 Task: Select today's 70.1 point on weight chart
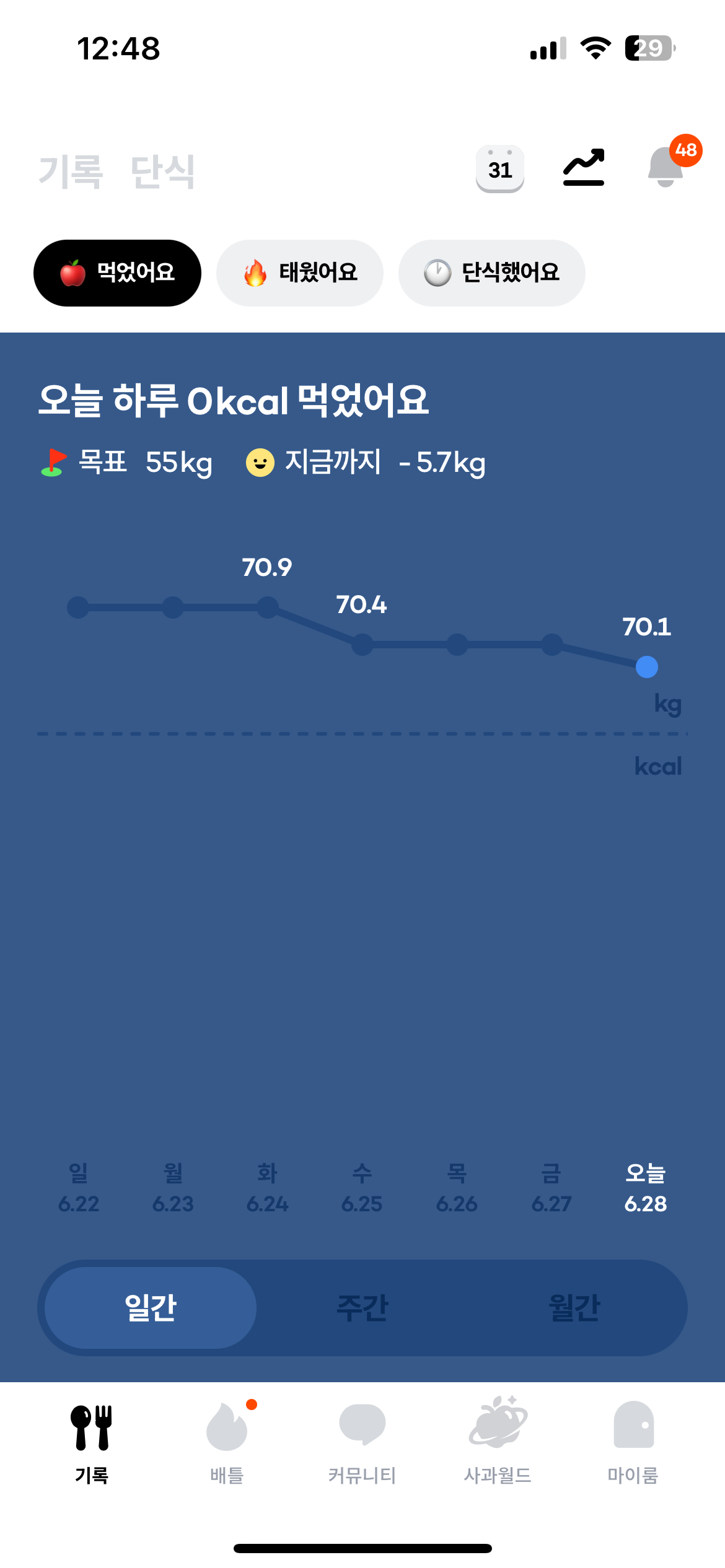pyautogui.click(x=646, y=667)
